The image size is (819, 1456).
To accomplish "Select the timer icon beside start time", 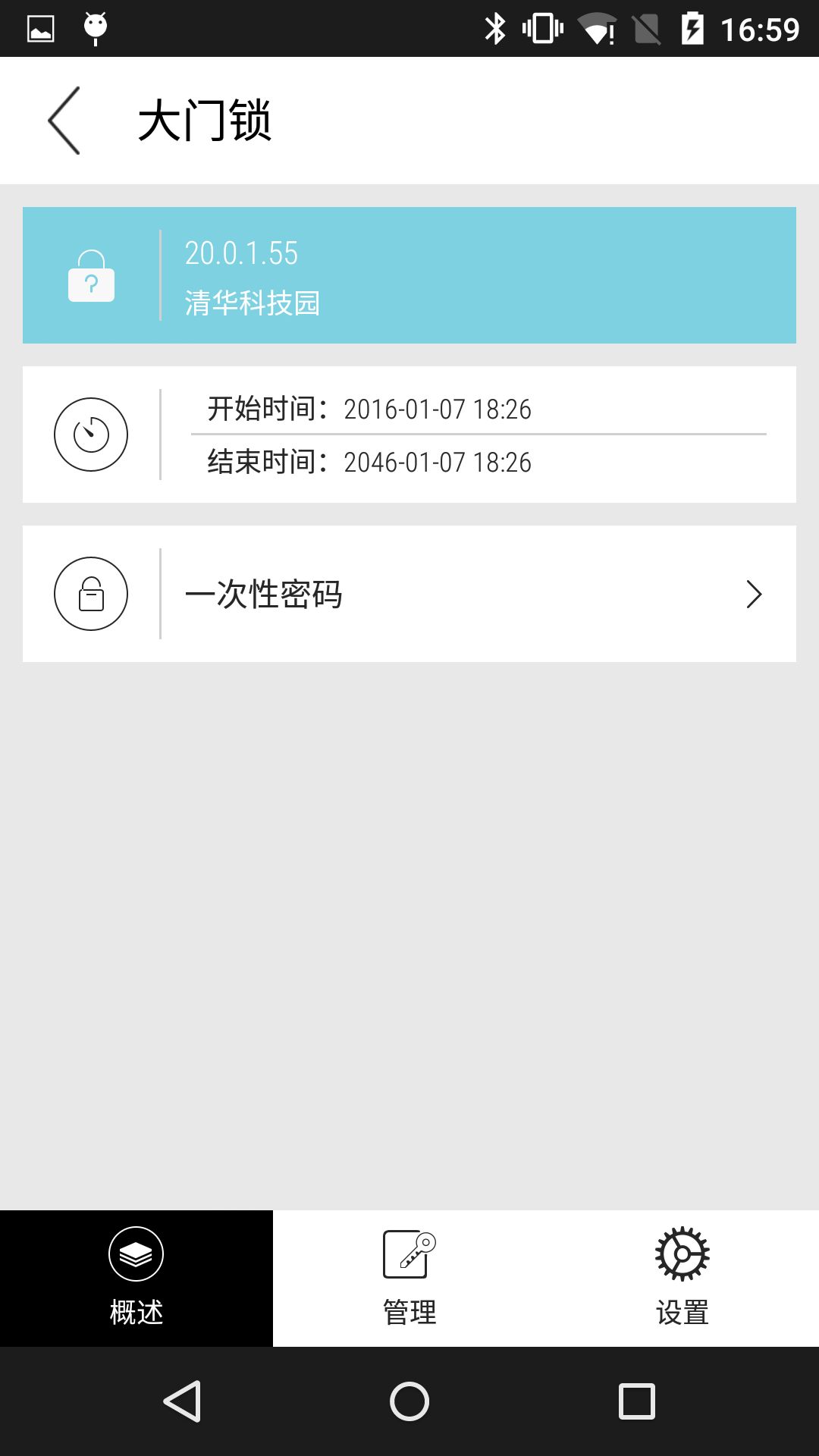I will (91, 434).
